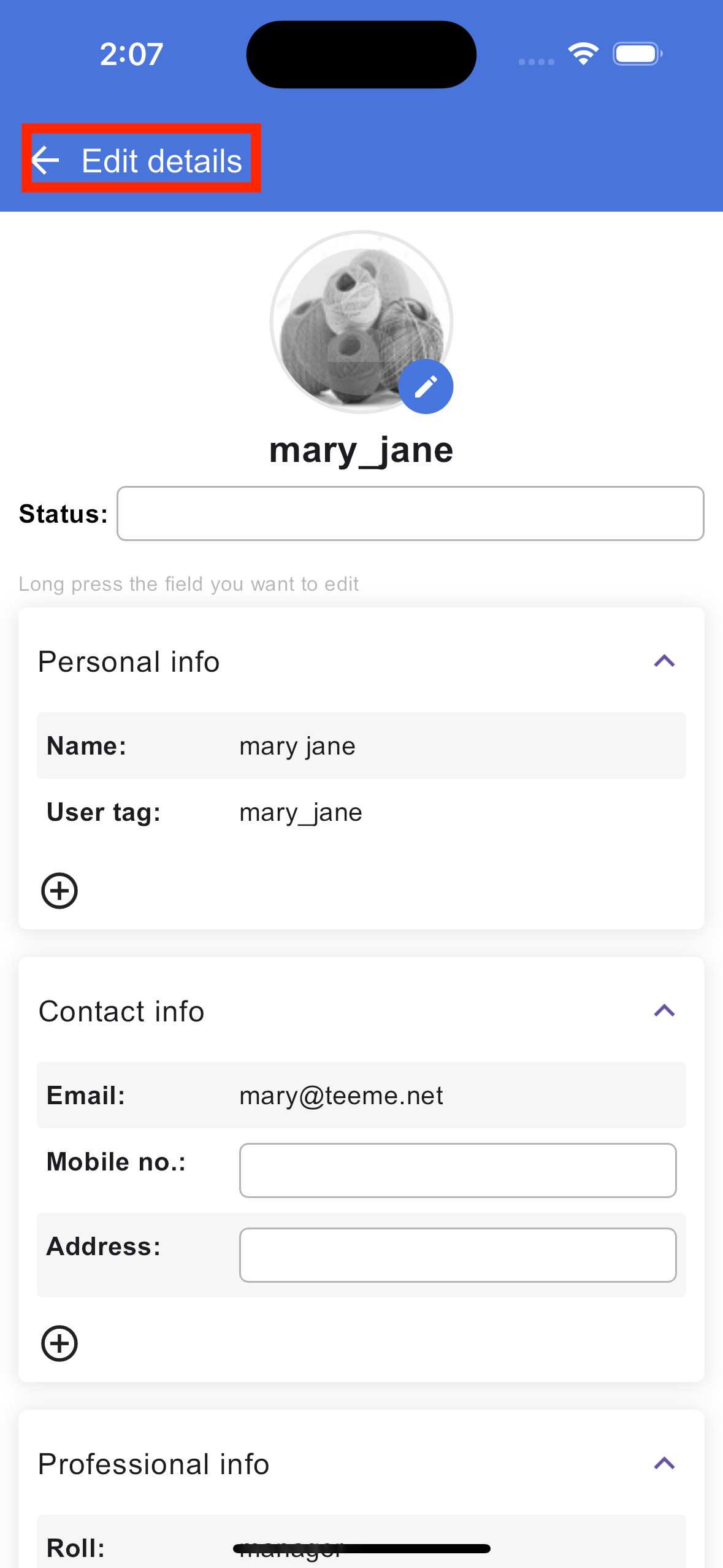
Task: Go back using the arrow beside Edit details
Action: pos(46,161)
